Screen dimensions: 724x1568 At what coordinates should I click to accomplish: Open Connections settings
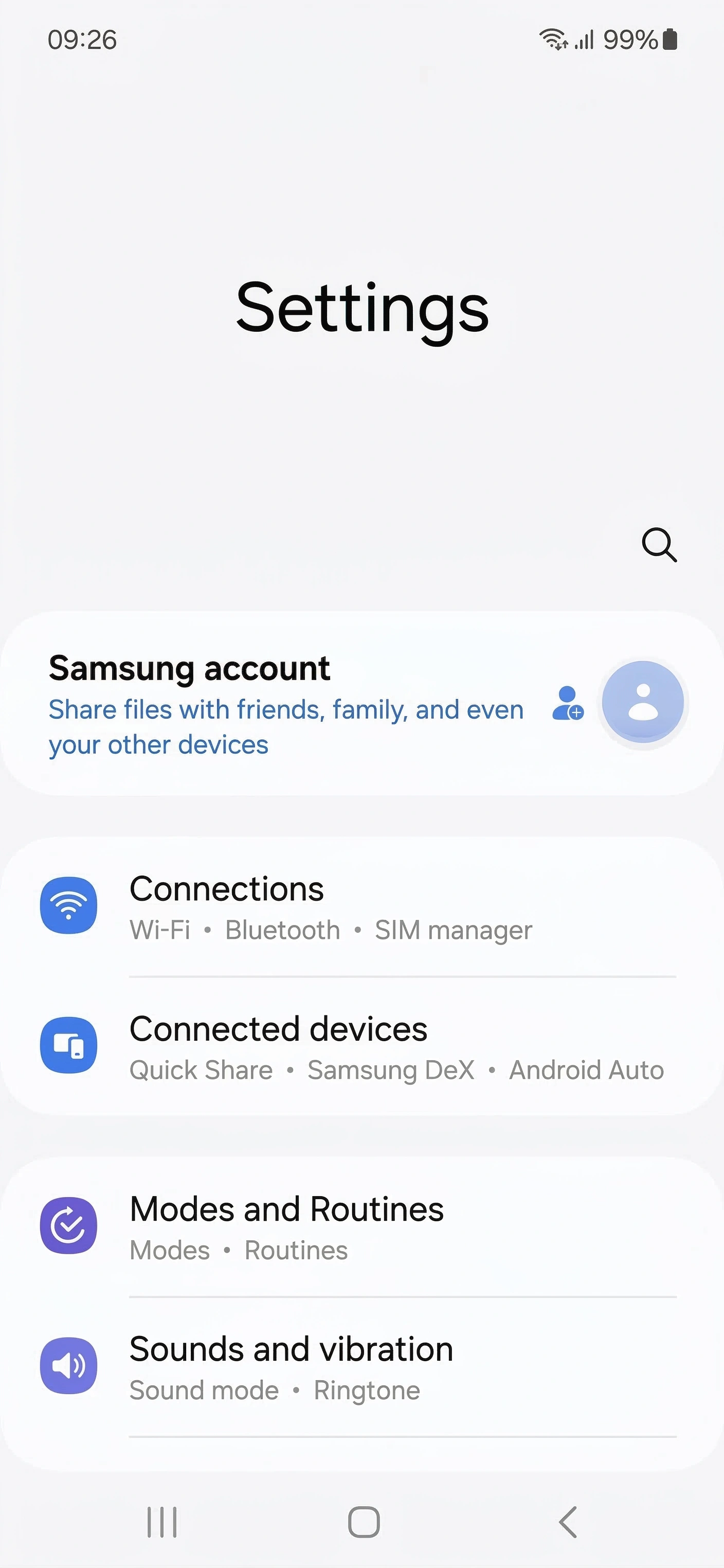click(362, 907)
